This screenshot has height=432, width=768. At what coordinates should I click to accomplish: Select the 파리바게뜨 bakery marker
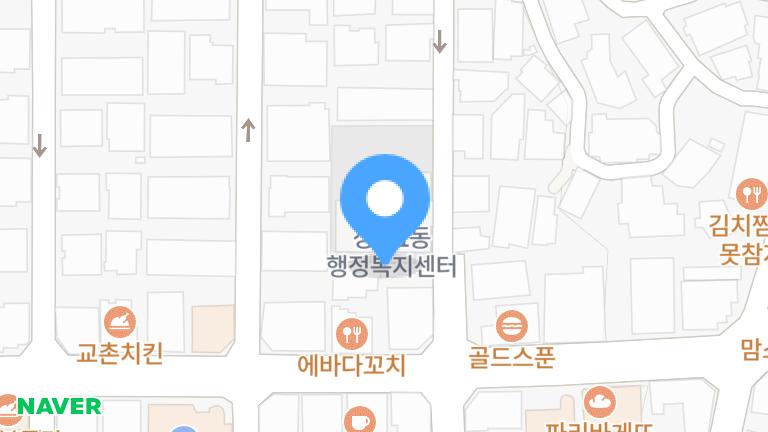[600, 402]
